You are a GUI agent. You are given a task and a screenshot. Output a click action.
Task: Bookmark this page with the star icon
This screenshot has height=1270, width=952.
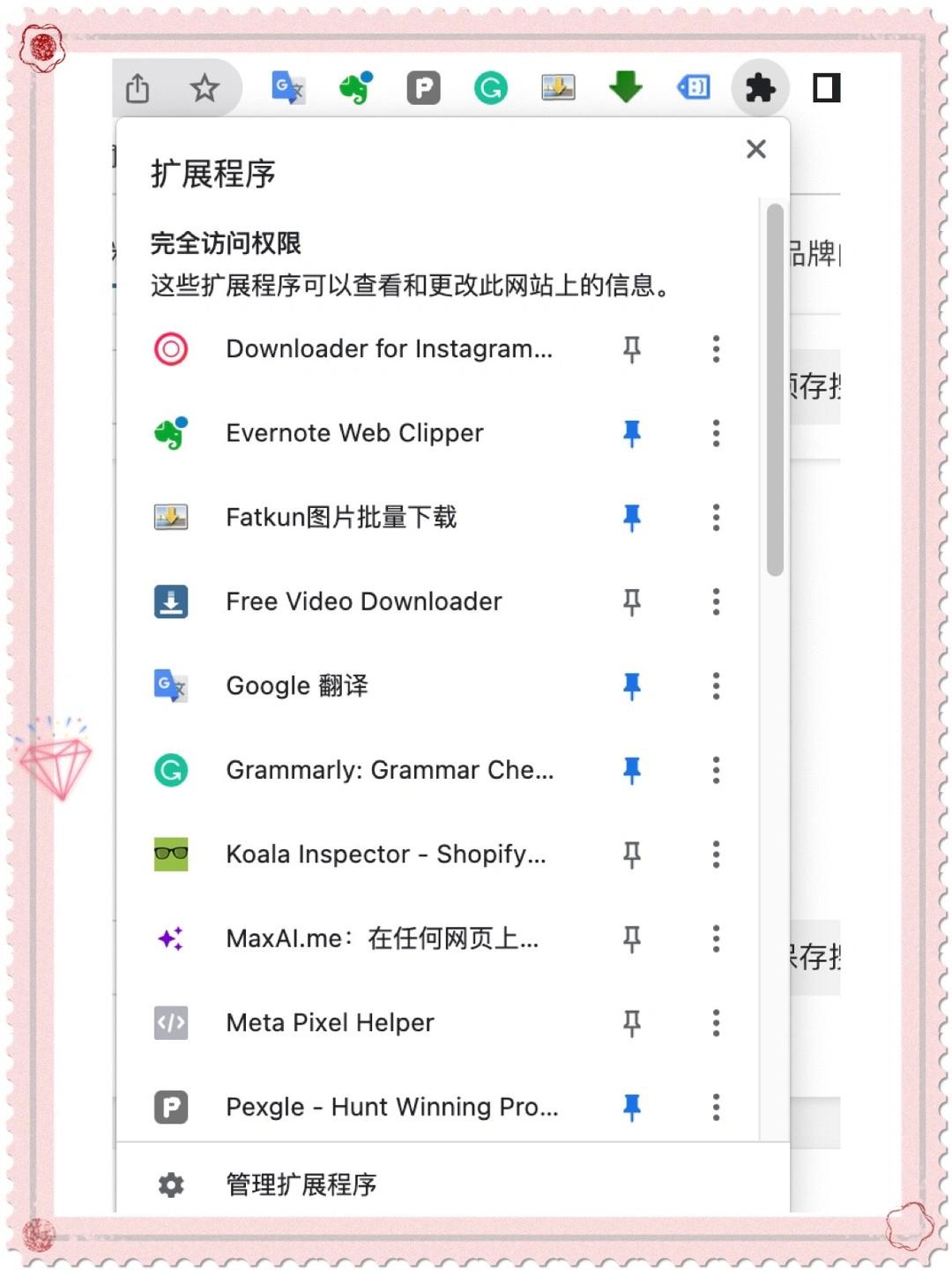click(205, 88)
